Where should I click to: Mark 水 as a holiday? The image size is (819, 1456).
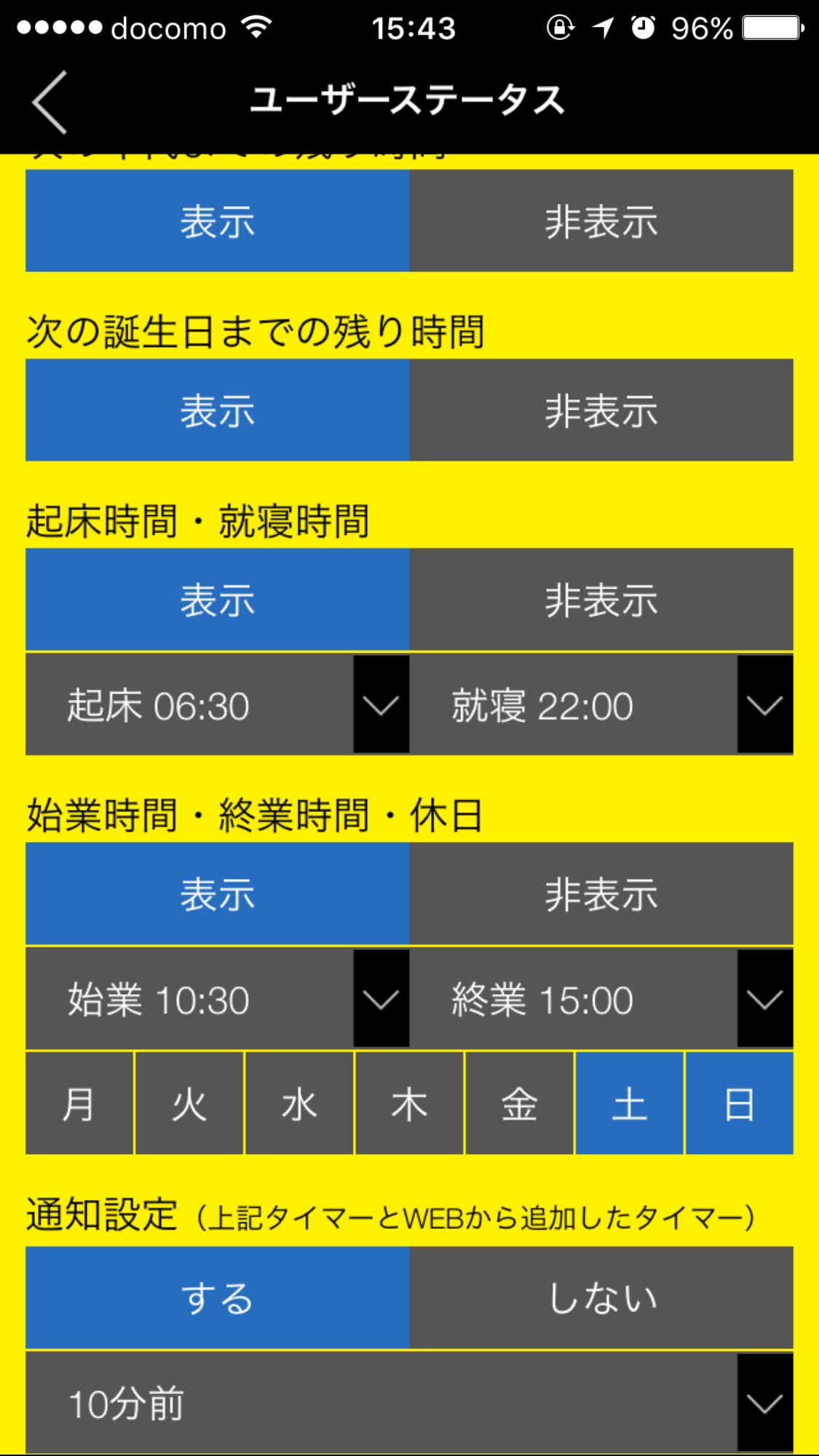[x=299, y=1103]
